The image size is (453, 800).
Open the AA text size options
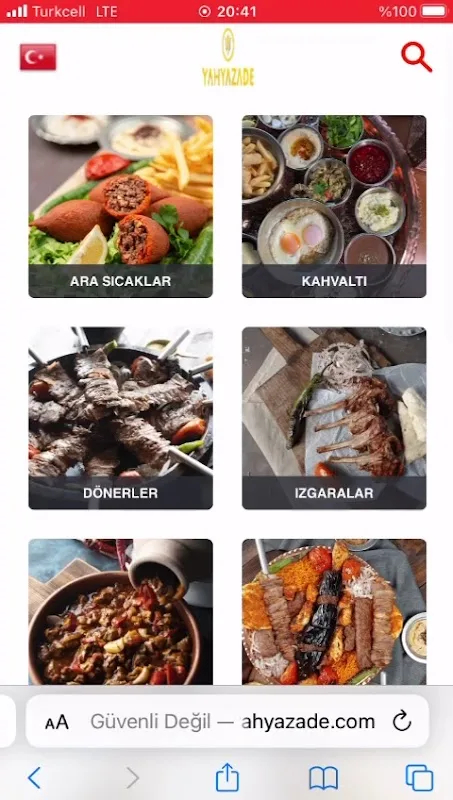point(57,722)
